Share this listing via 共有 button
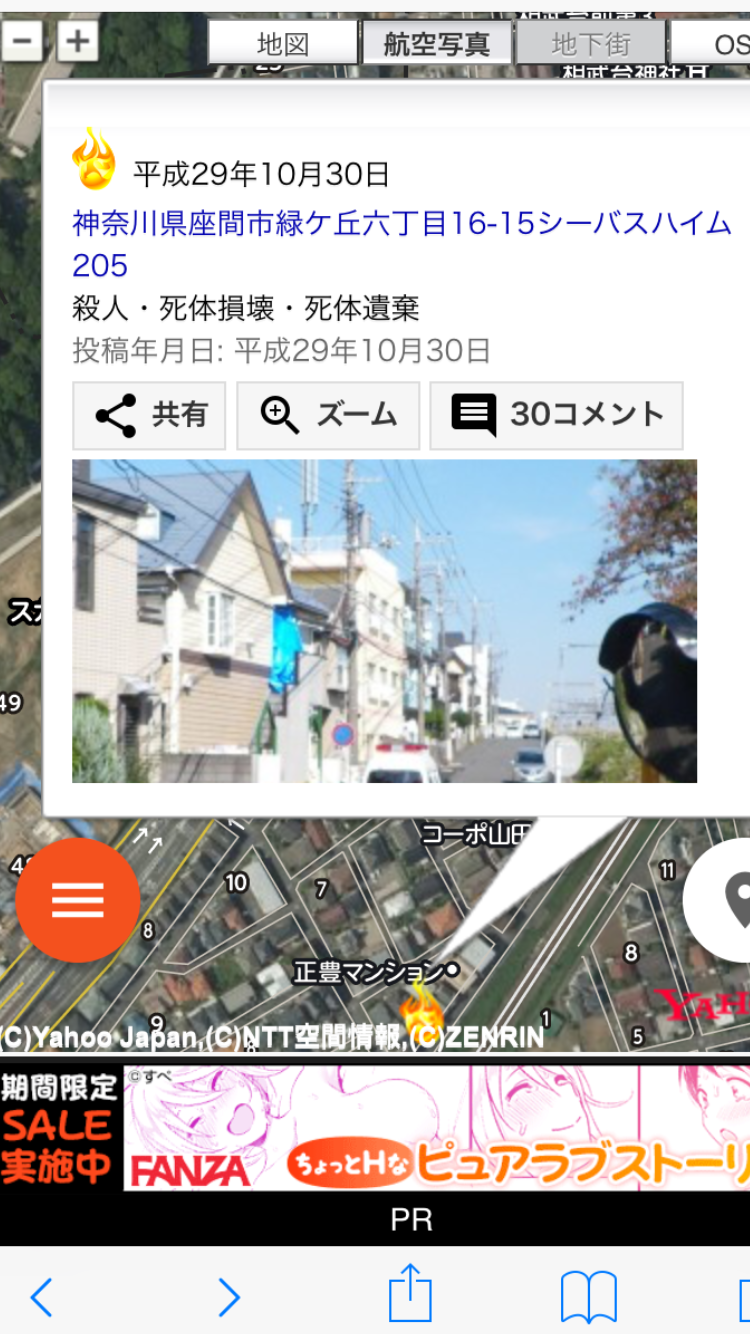750x1334 pixels. 149,415
